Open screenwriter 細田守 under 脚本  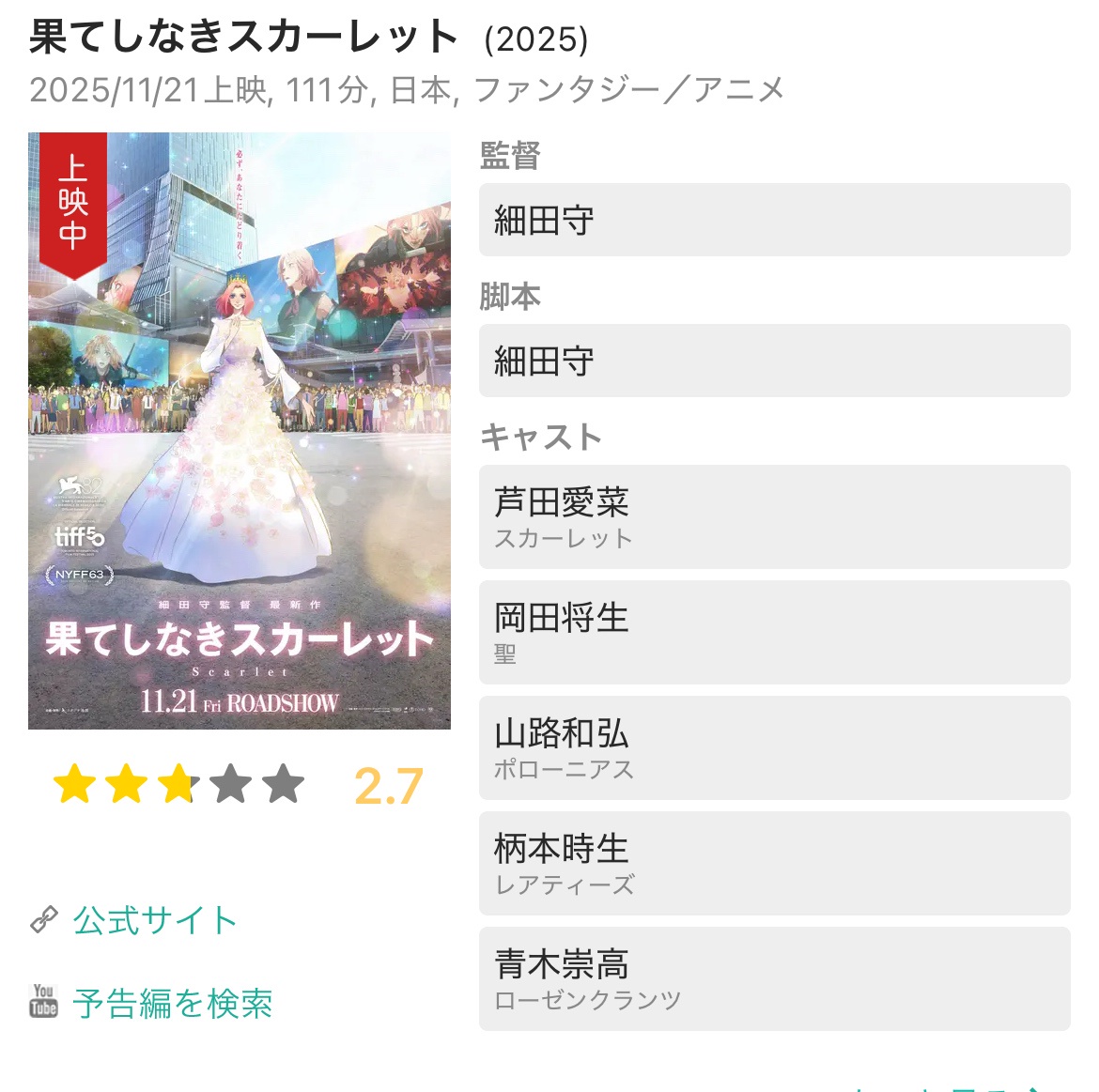[774, 361]
